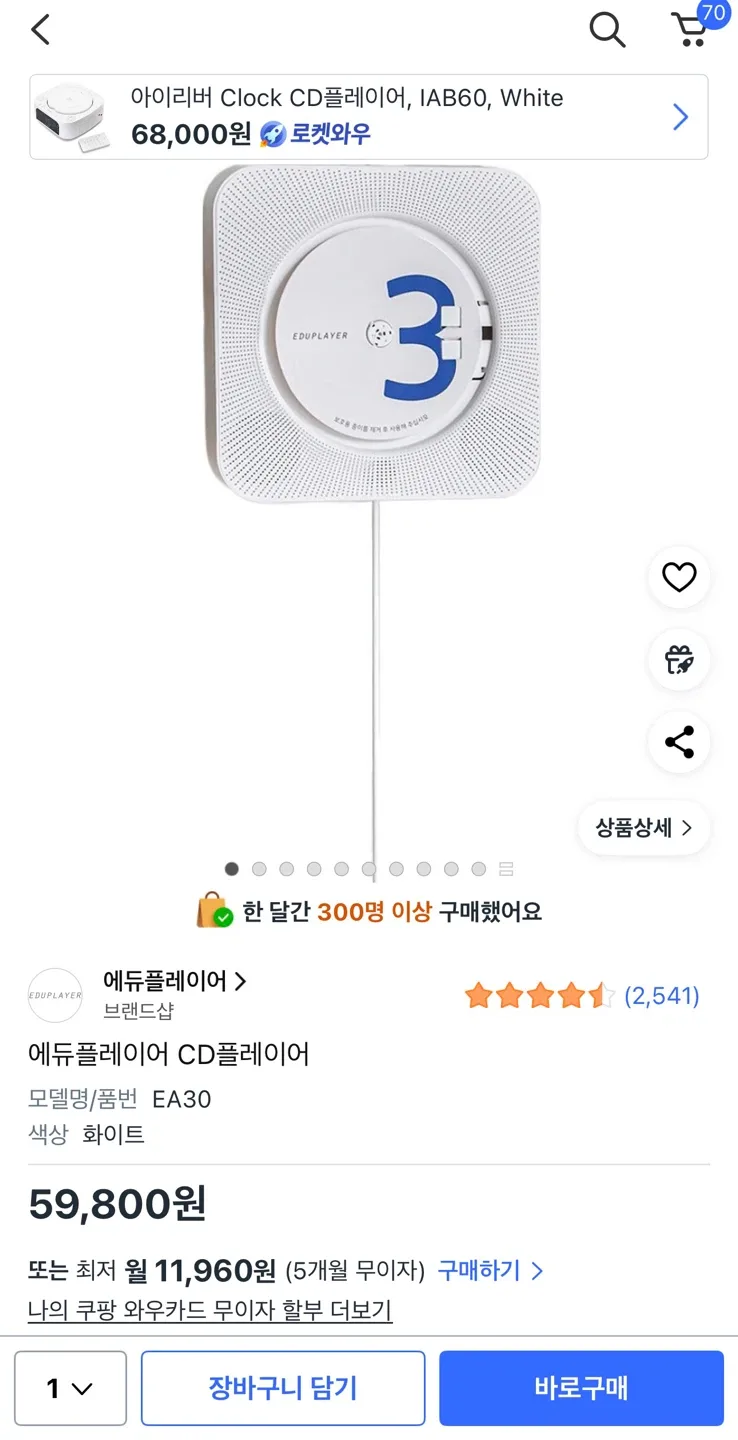Buy now with 바로구매
The width and height of the screenshot is (738, 1440).
pos(581,1388)
